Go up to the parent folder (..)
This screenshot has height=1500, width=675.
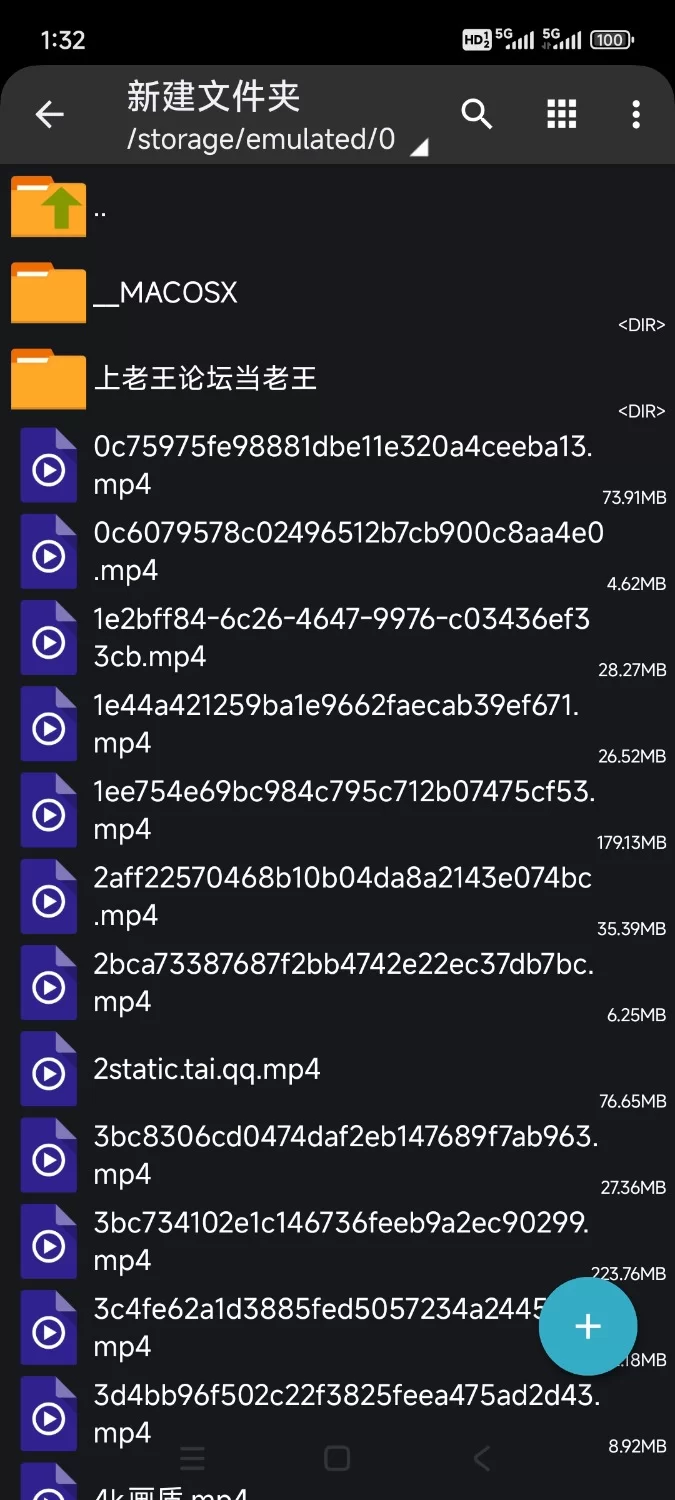[x=337, y=207]
